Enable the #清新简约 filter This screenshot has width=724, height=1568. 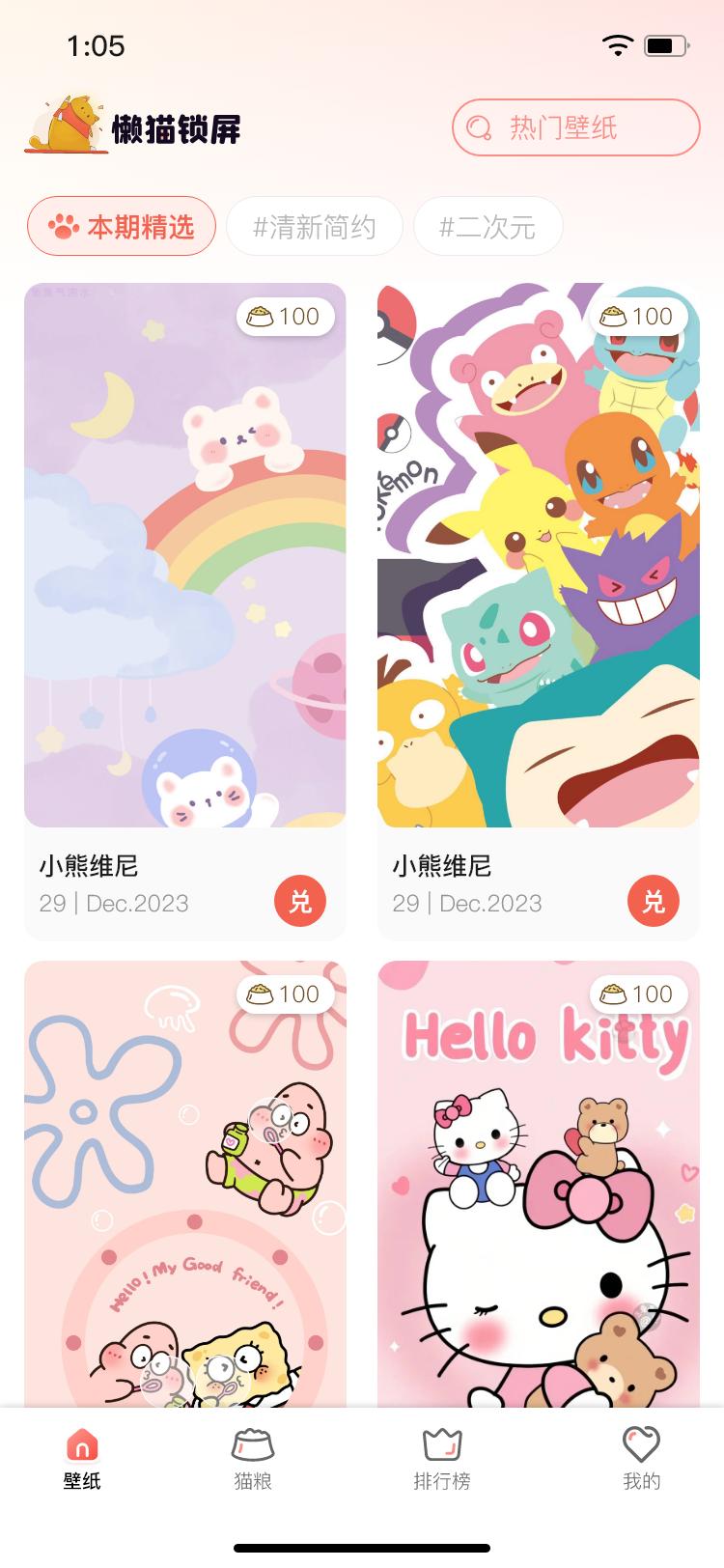pyautogui.click(x=314, y=225)
